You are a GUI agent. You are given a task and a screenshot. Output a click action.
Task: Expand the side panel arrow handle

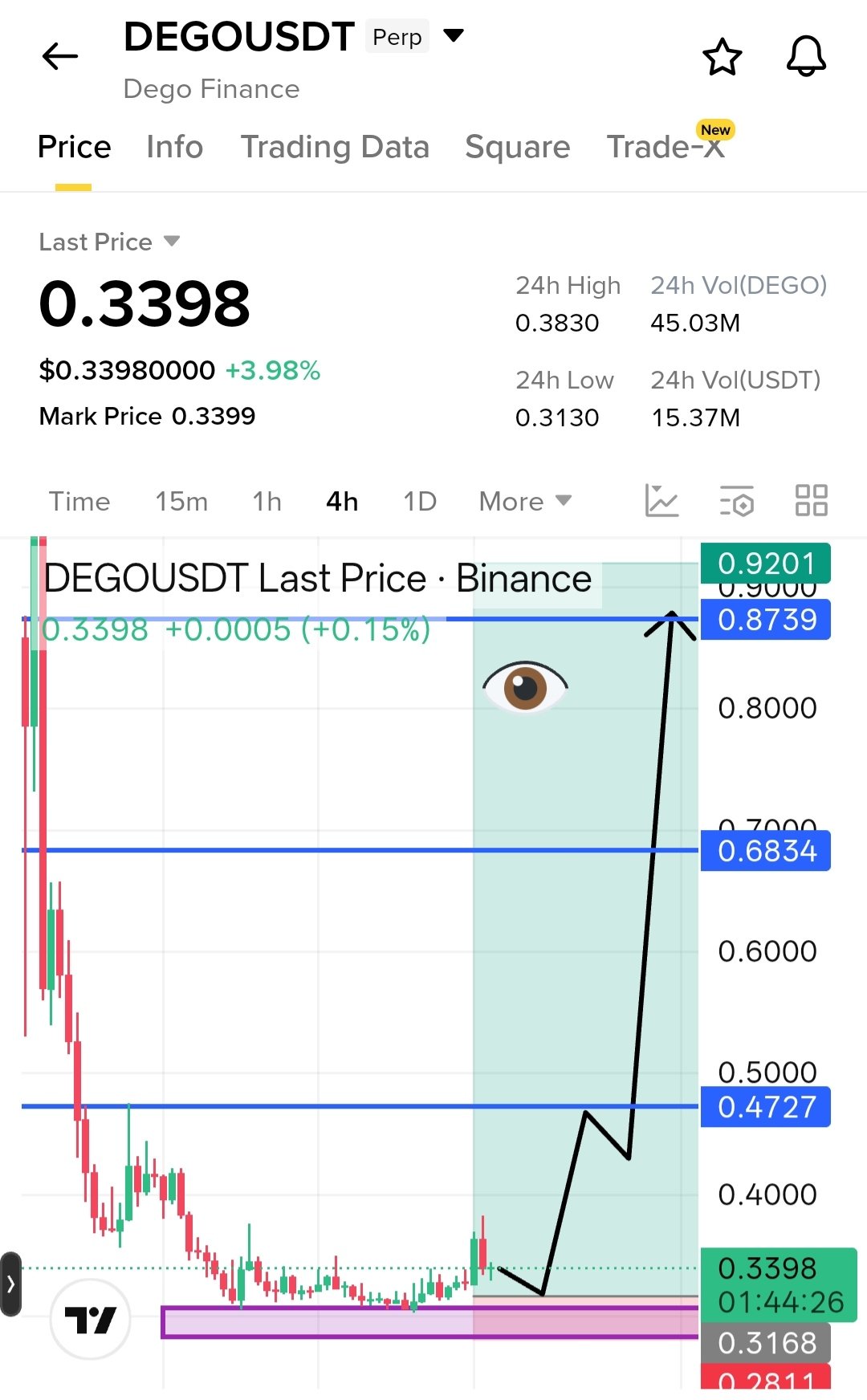tap(10, 1284)
